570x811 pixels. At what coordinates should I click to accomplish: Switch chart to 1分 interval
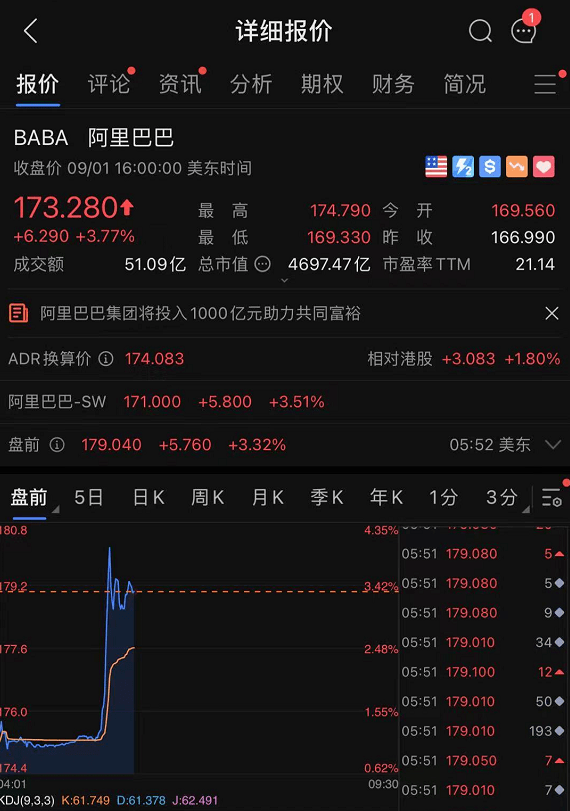tap(443, 498)
